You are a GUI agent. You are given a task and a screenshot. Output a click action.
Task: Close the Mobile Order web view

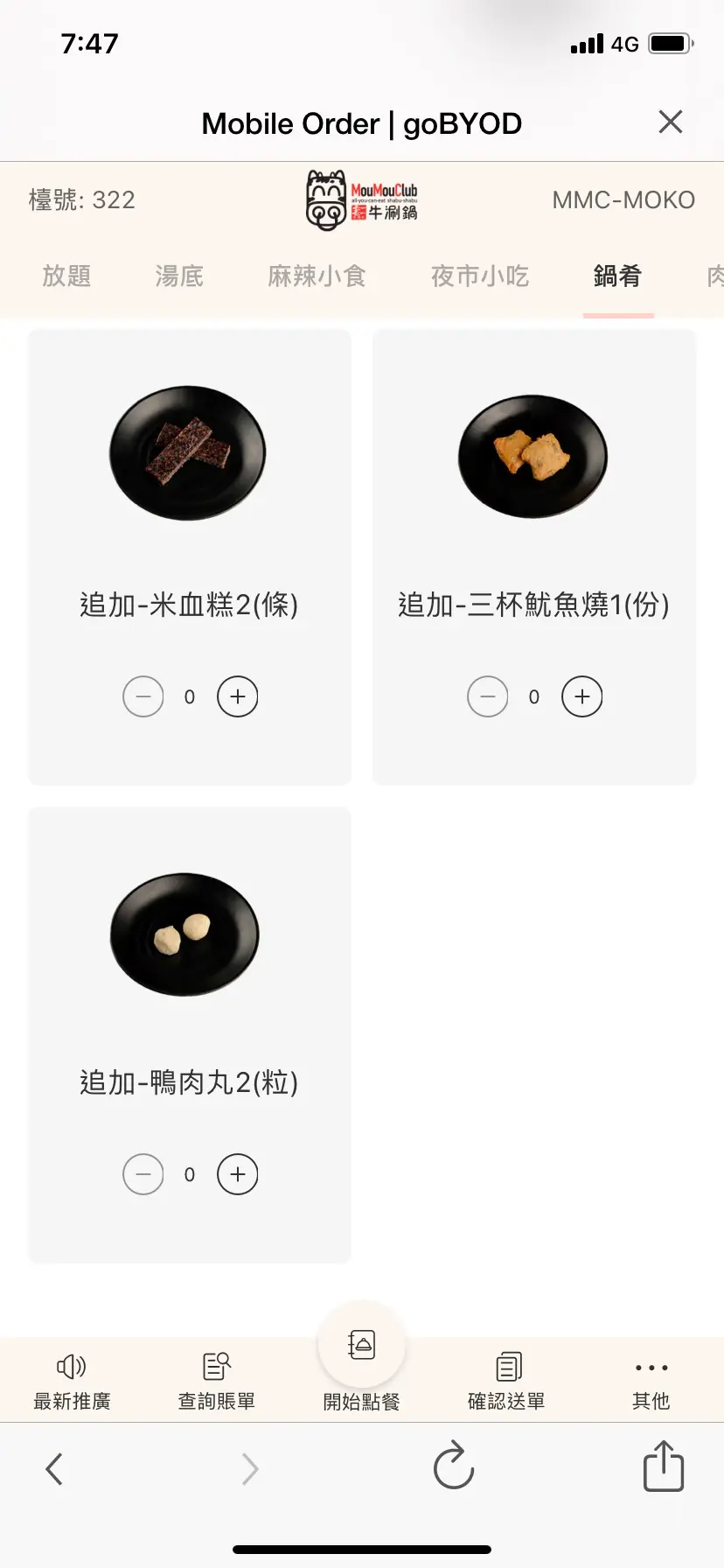click(670, 122)
